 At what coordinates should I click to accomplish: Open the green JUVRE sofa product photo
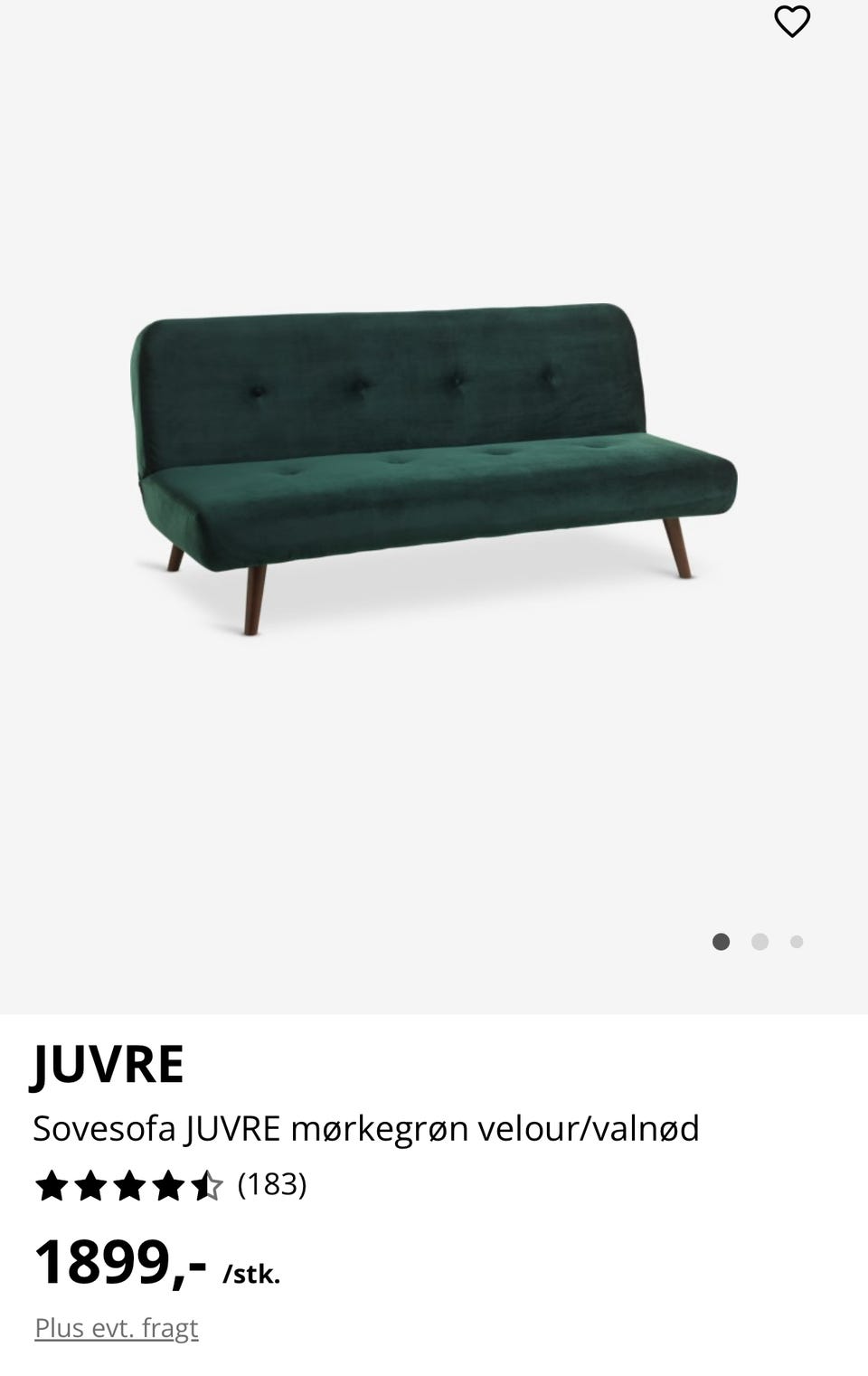click(434, 461)
